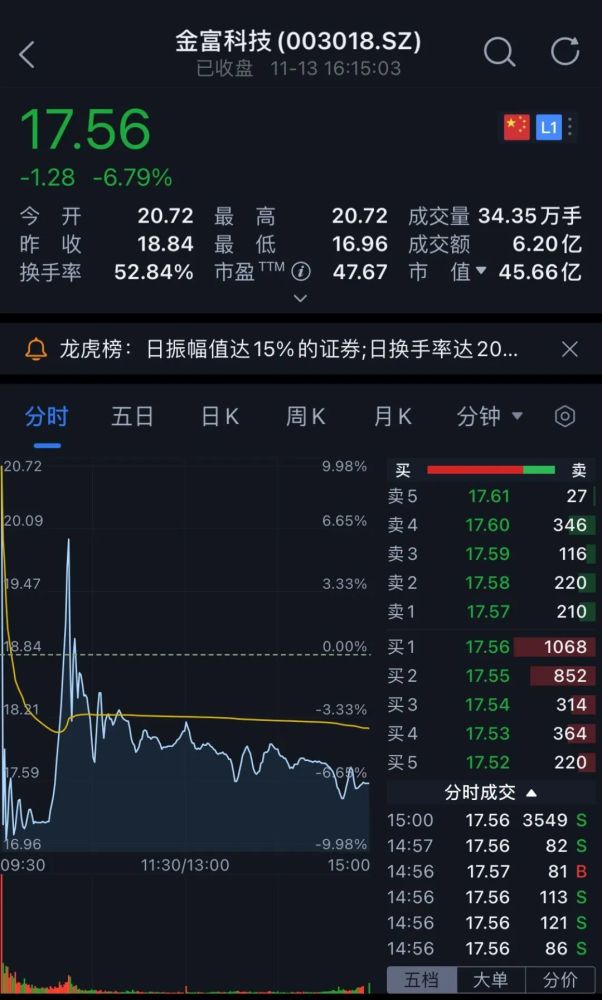602x1000 pixels.
Task: Switch to the 五日 chart tab
Action: [132, 416]
